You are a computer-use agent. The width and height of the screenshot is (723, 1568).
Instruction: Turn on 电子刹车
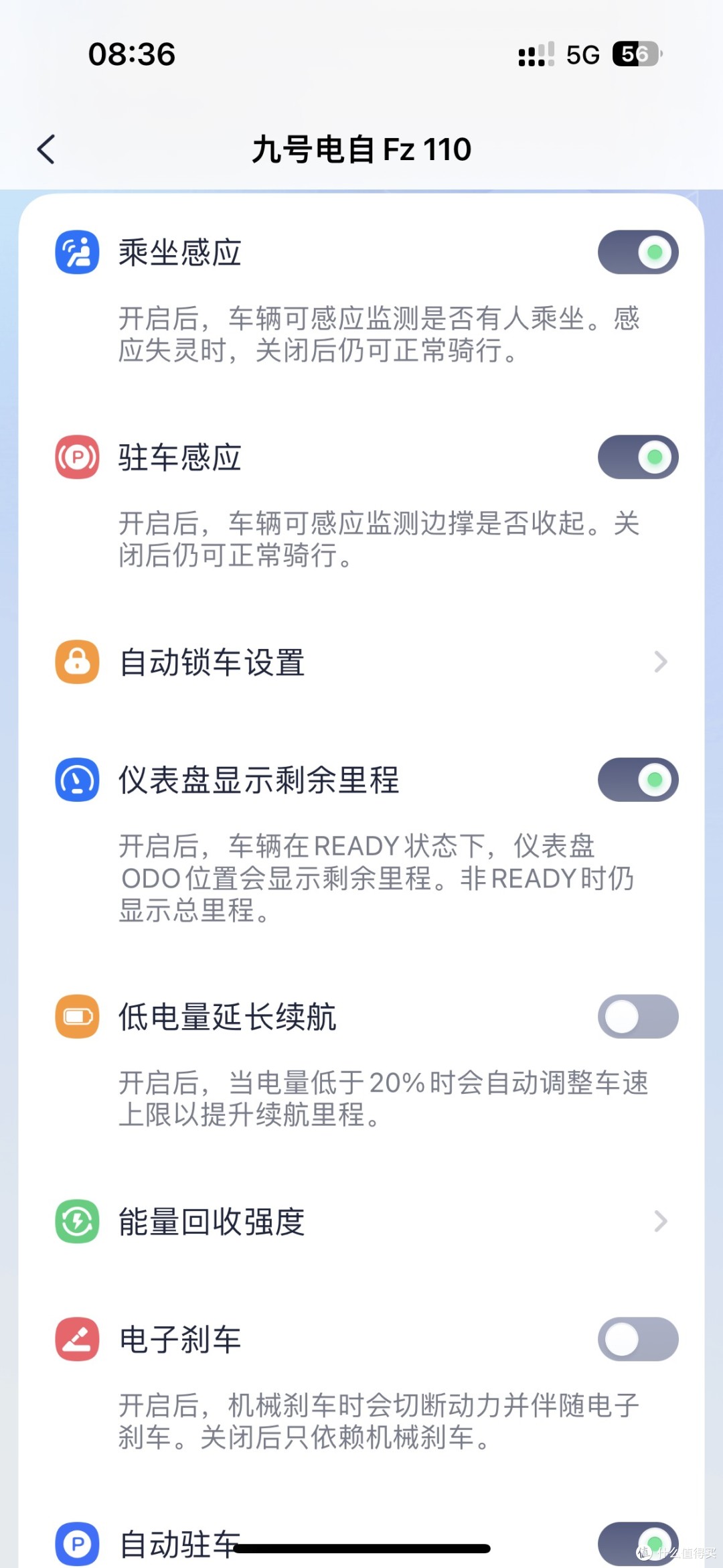(x=637, y=1339)
